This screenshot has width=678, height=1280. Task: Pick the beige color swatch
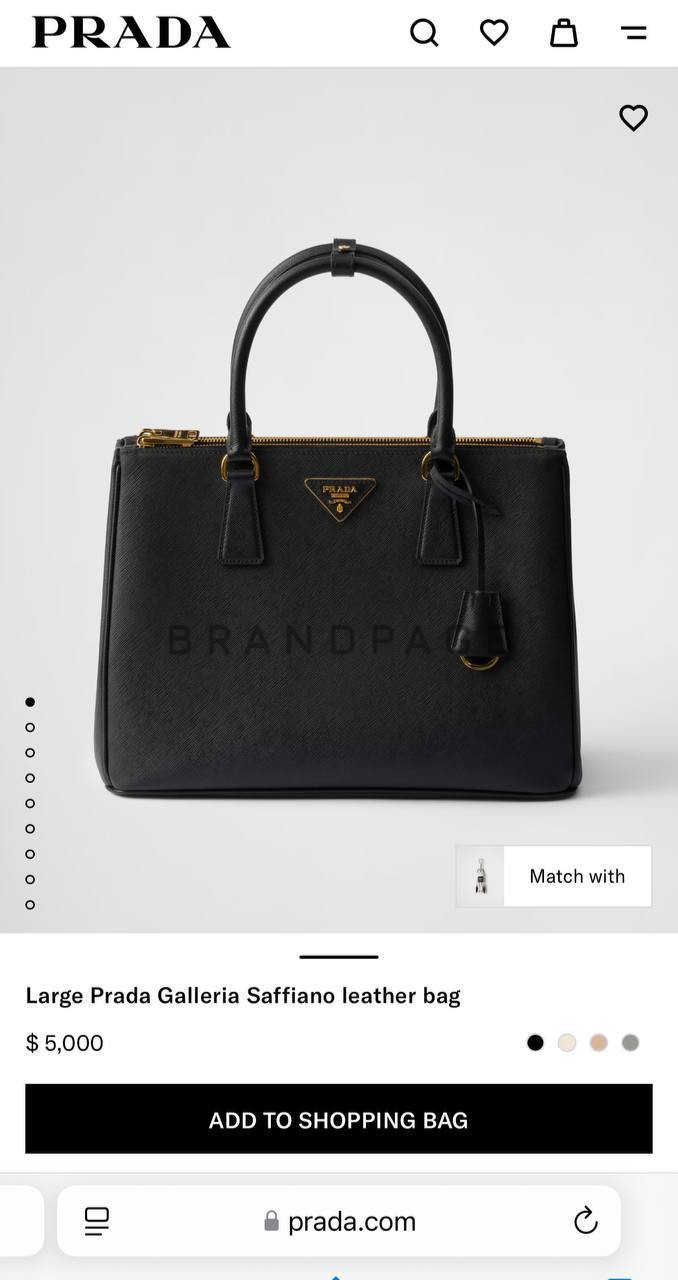coord(598,1043)
